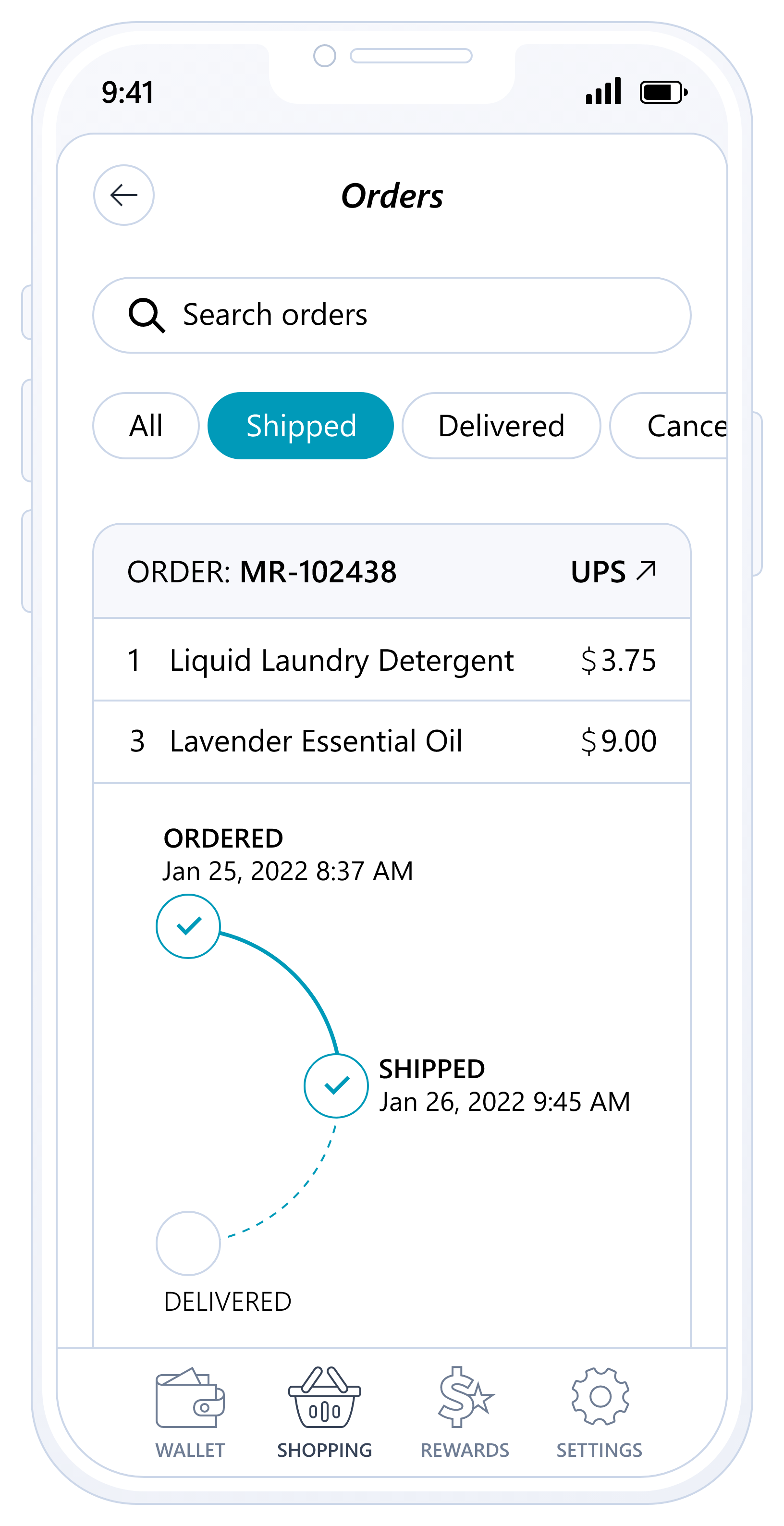The width and height of the screenshot is (784, 1526).
Task: Select the All filter chip
Action: click(146, 426)
